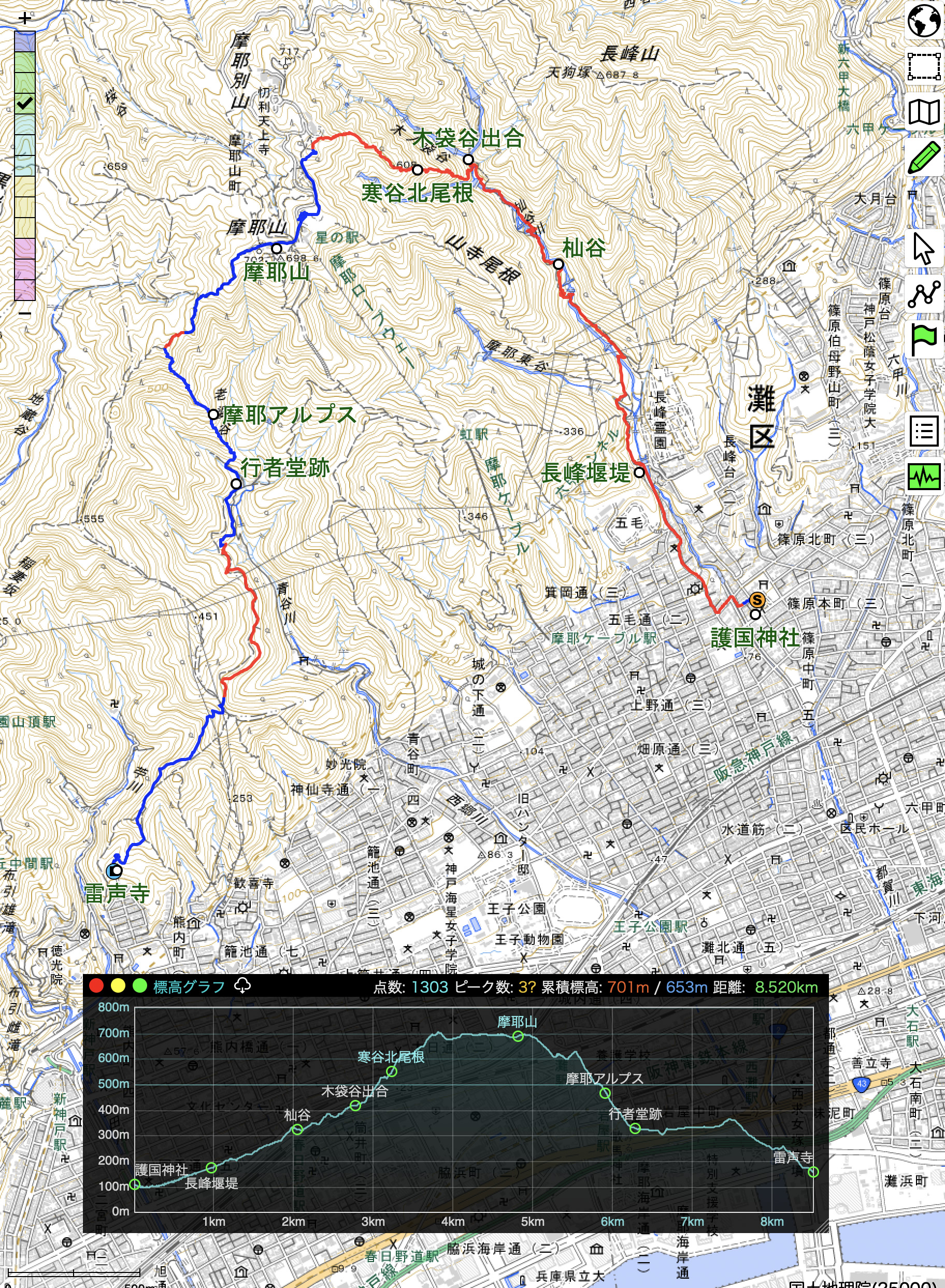Minimize elevation graph with yellow dot
Screen dimensions: 945x1288
point(118,986)
